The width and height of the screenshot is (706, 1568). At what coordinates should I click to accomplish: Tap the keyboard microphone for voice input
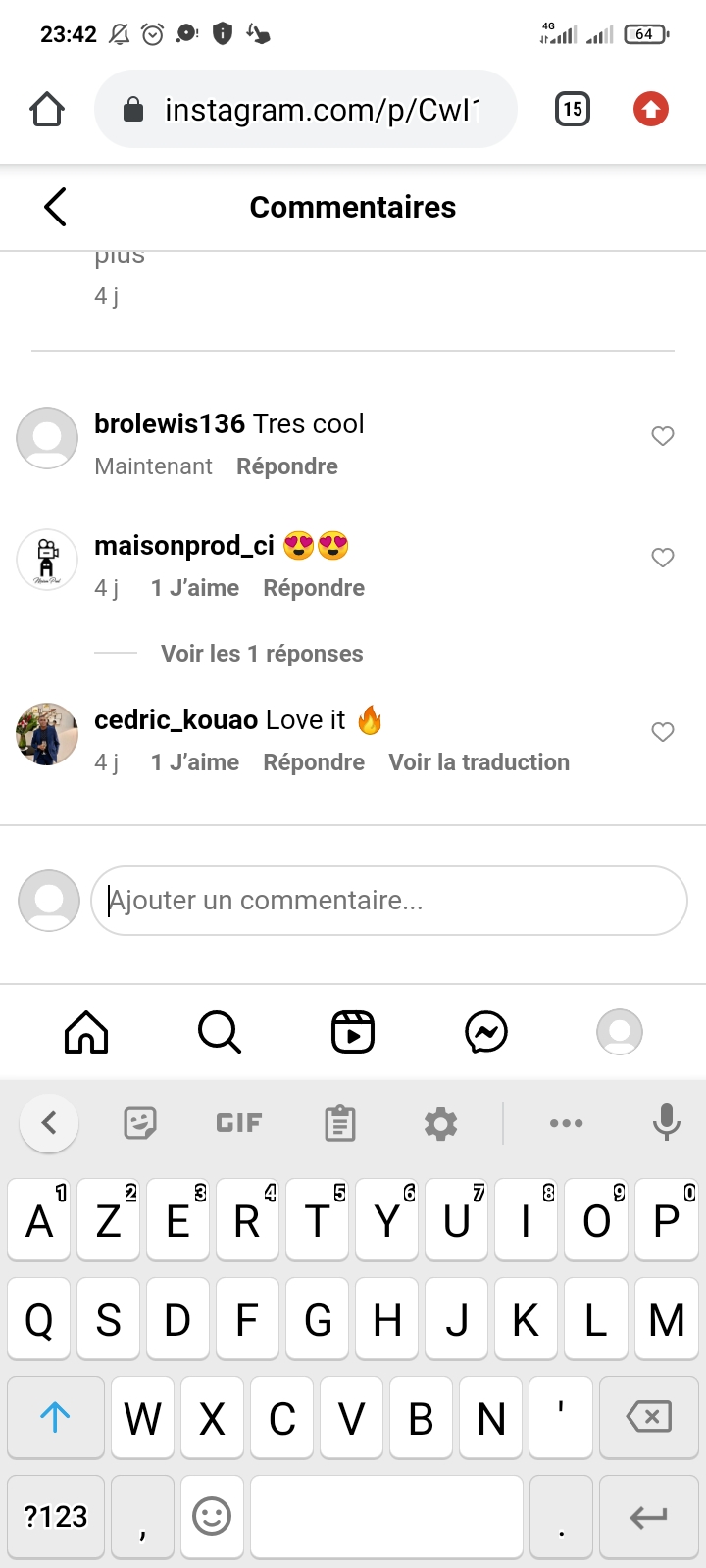click(667, 1123)
